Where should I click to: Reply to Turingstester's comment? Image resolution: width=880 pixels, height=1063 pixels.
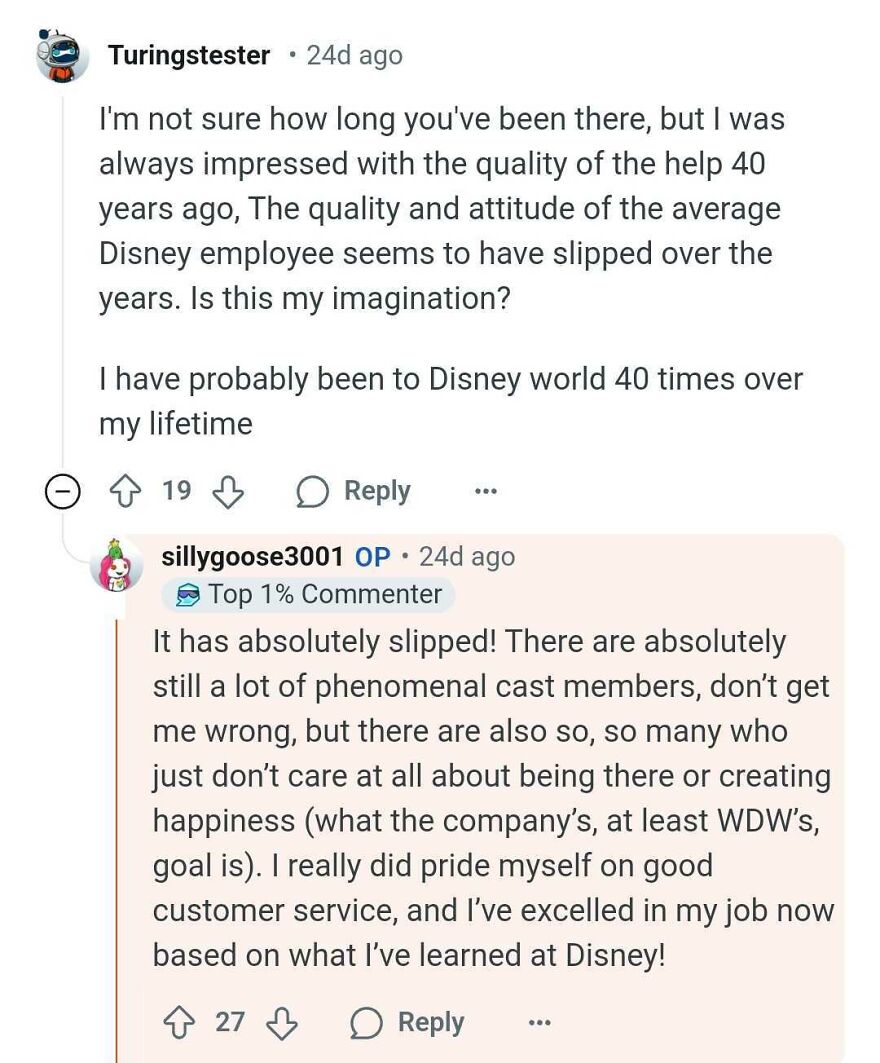(377, 491)
